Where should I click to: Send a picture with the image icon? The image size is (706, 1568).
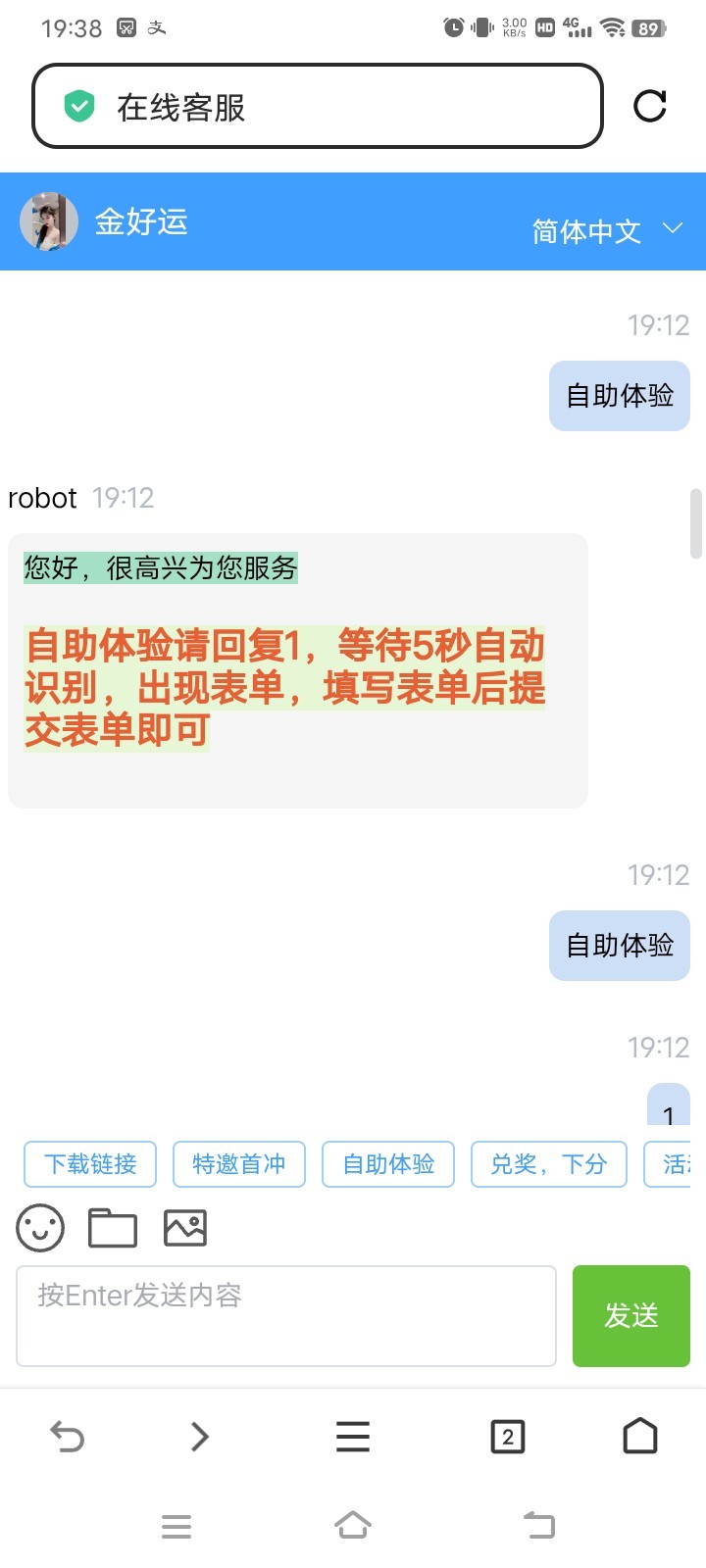pyautogui.click(x=185, y=1227)
